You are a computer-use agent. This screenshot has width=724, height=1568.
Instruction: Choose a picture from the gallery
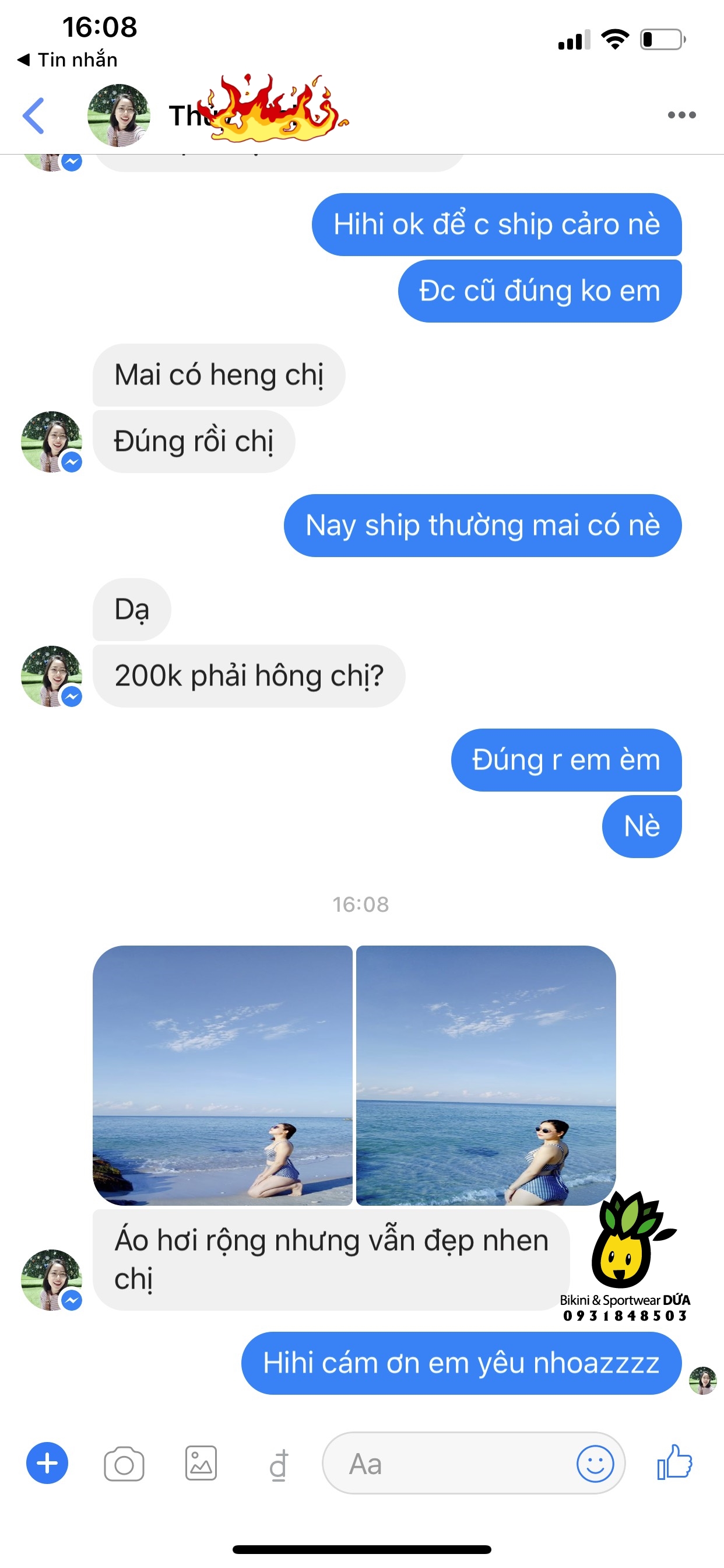[x=201, y=1462]
